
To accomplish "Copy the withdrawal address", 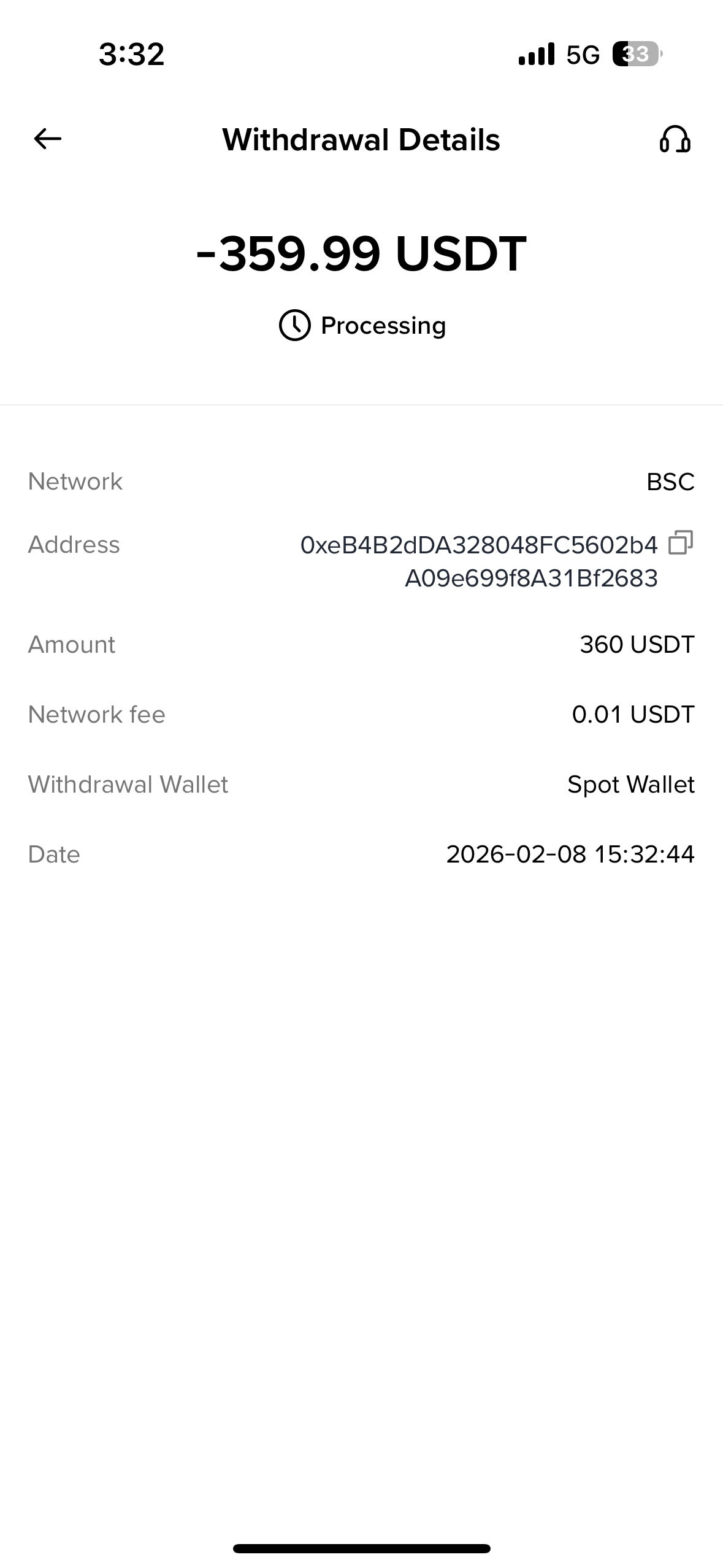I will coord(680,543).
